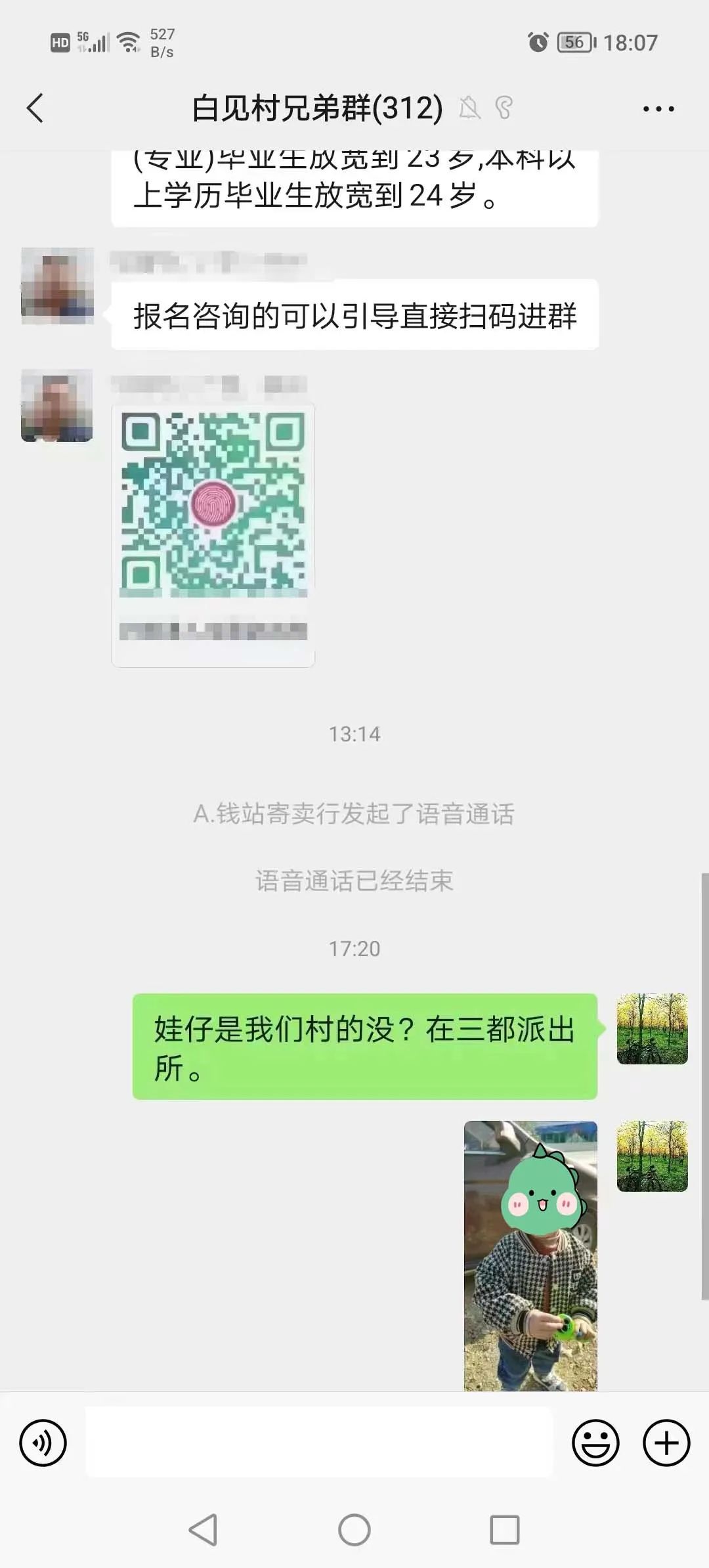Open recent apps from navigation bar
709x1568 pixels.
coord(504,1530)
